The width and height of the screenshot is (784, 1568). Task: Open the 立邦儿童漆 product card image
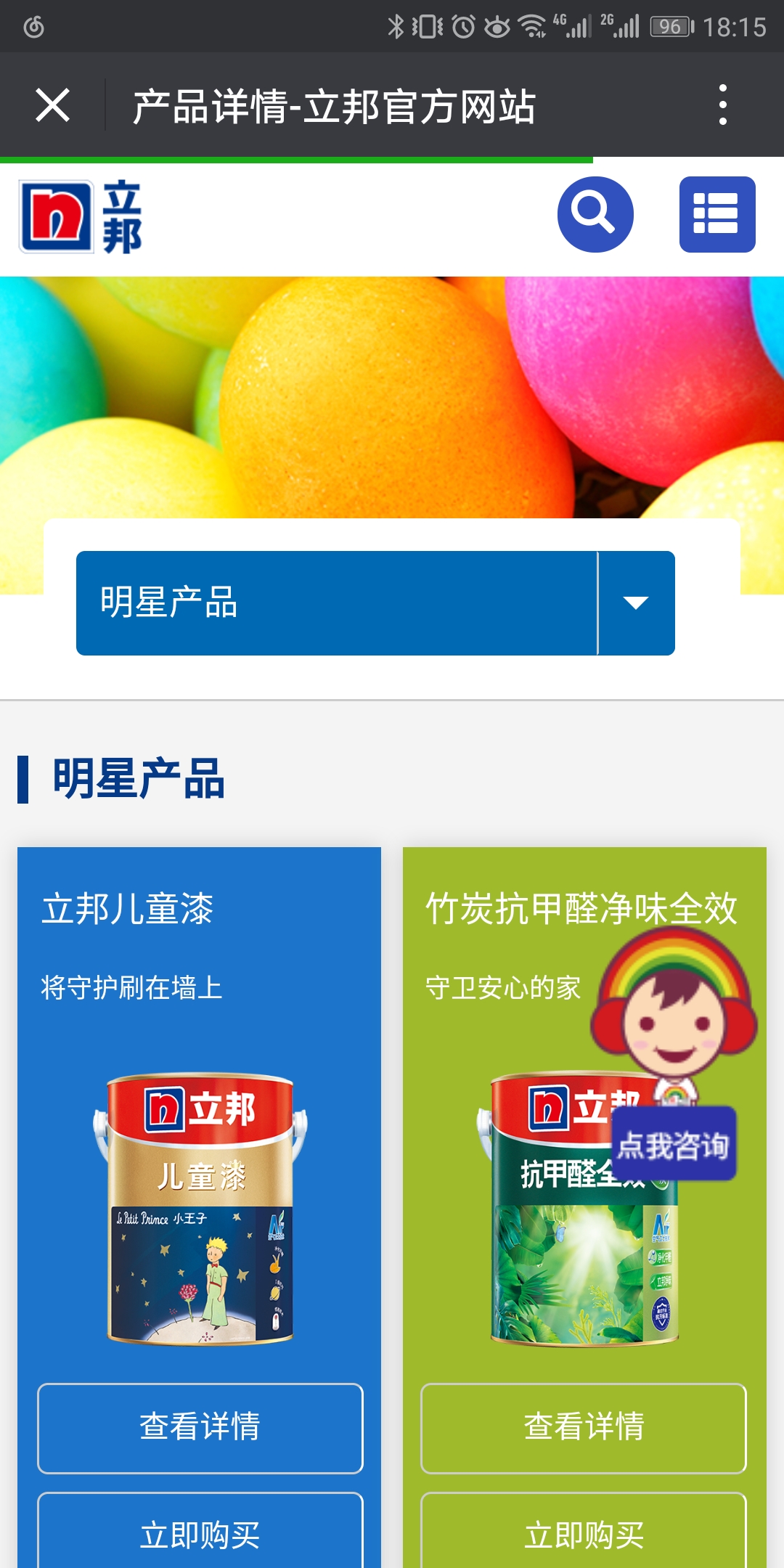point(200,1209)
